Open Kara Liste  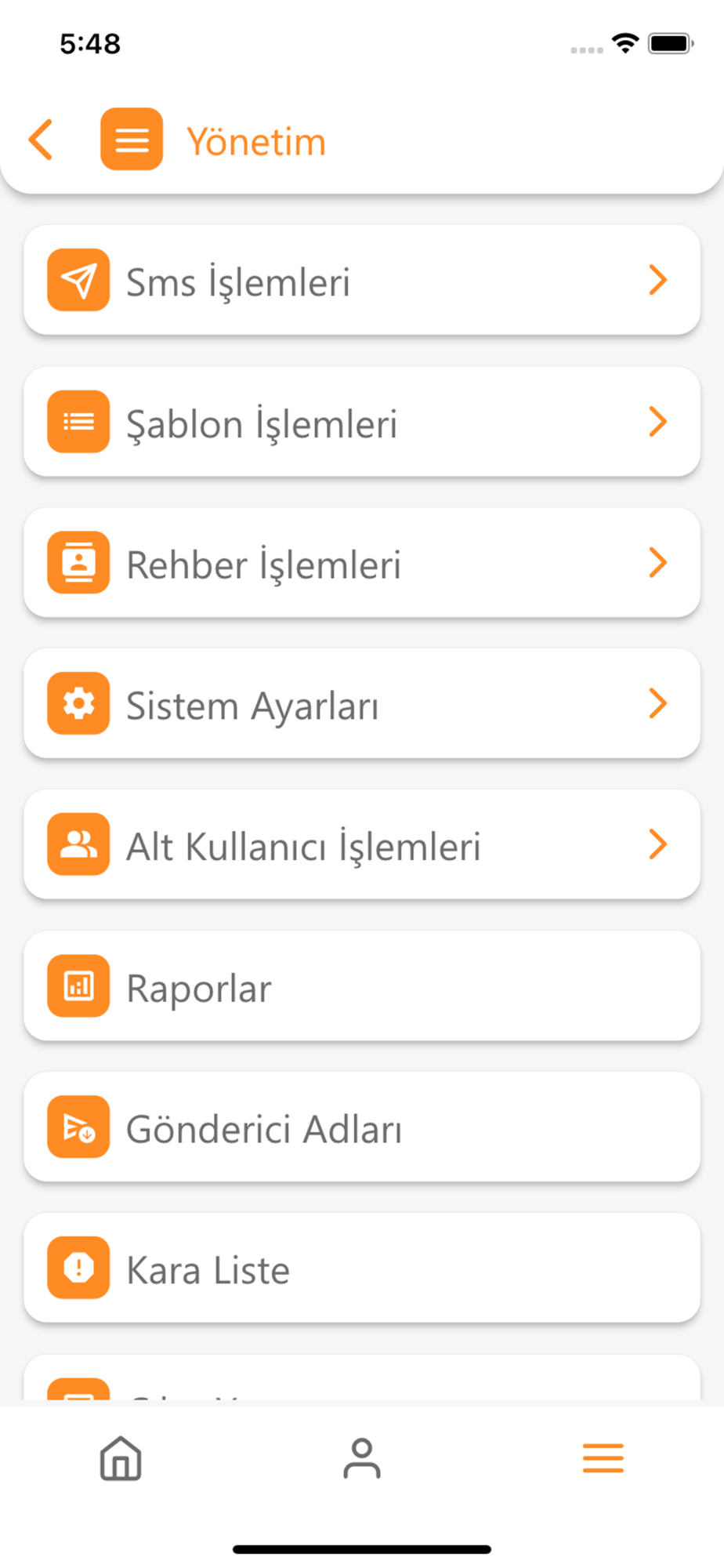362,1268
